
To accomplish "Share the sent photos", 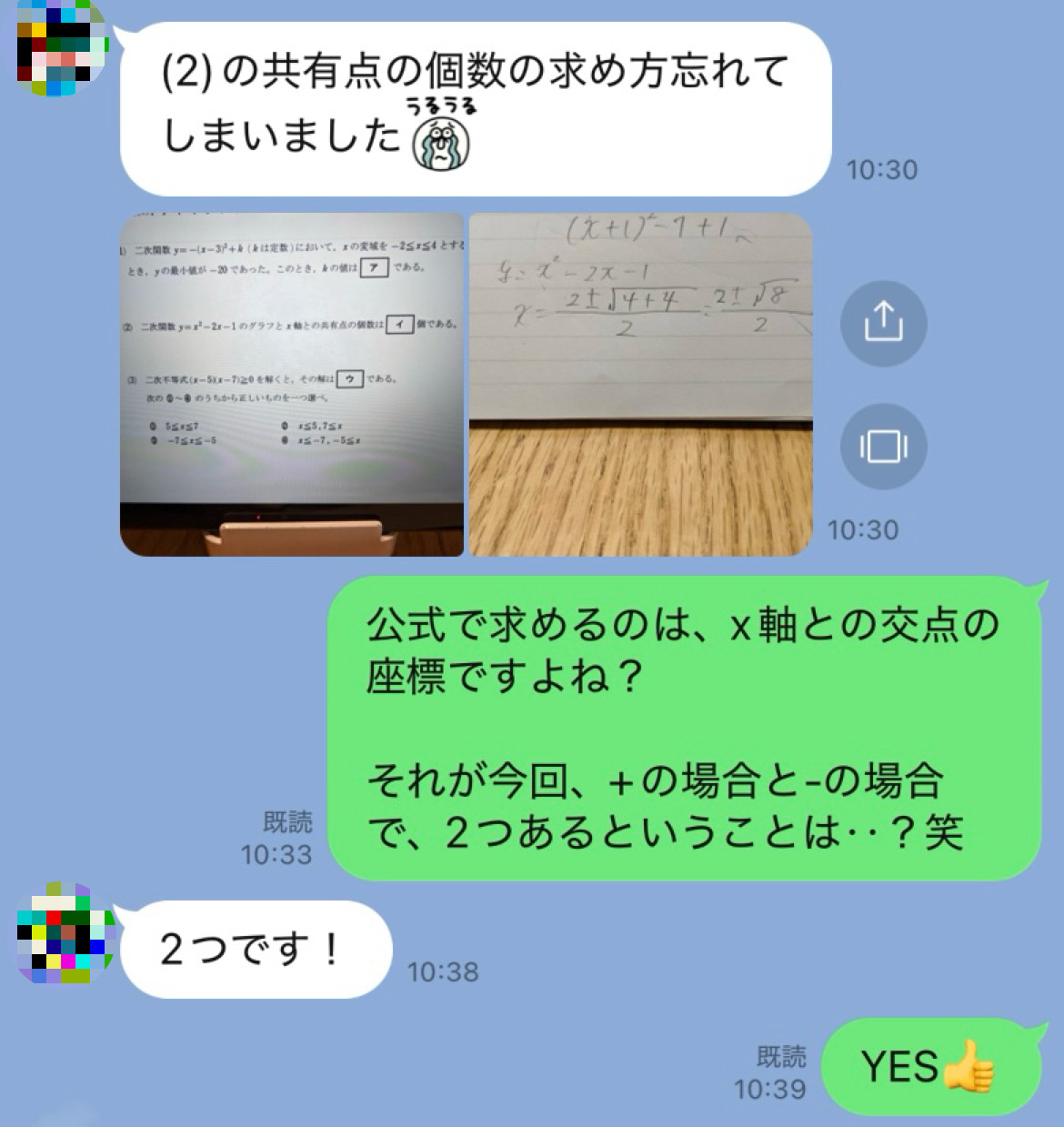I will tap(883, 324).
